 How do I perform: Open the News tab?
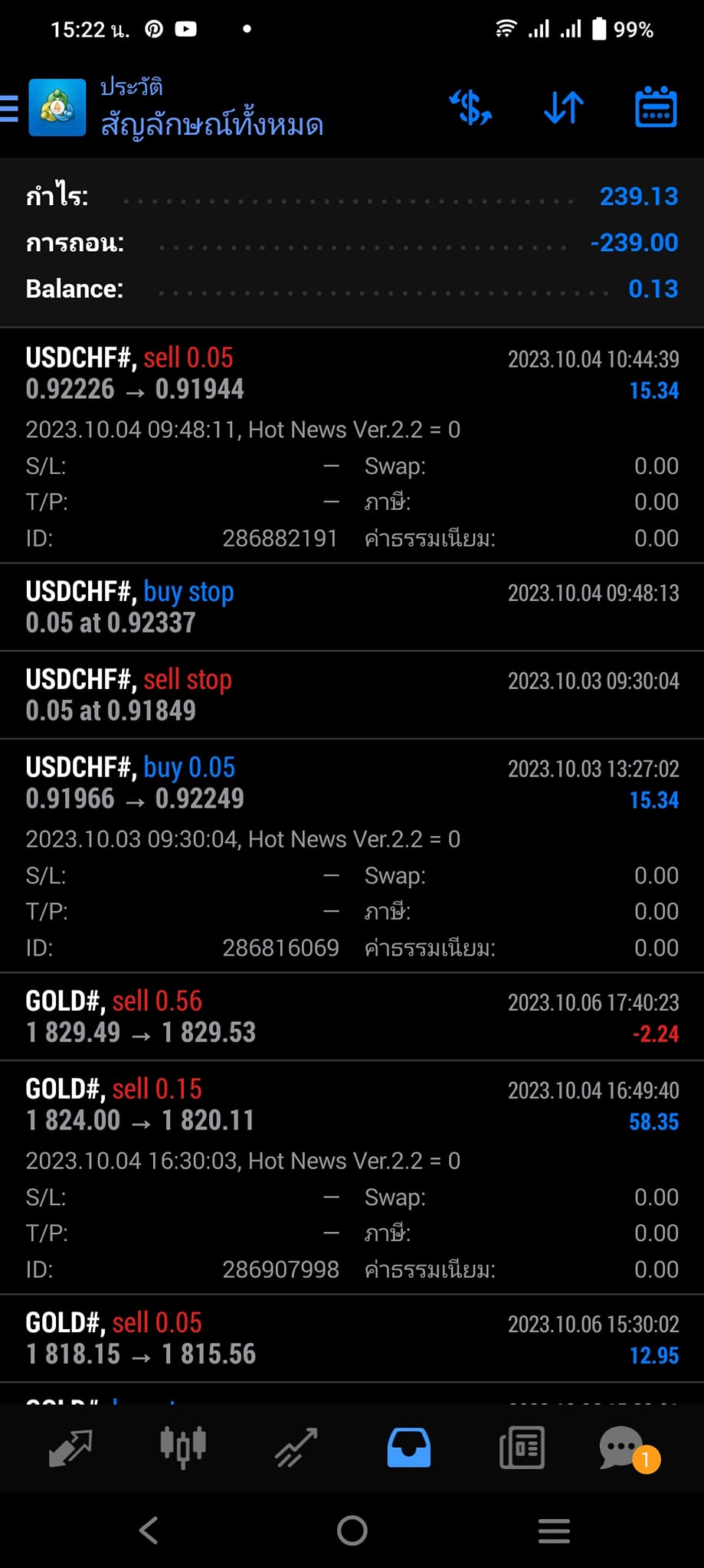pyautogui.click(x=522, y=1448)
